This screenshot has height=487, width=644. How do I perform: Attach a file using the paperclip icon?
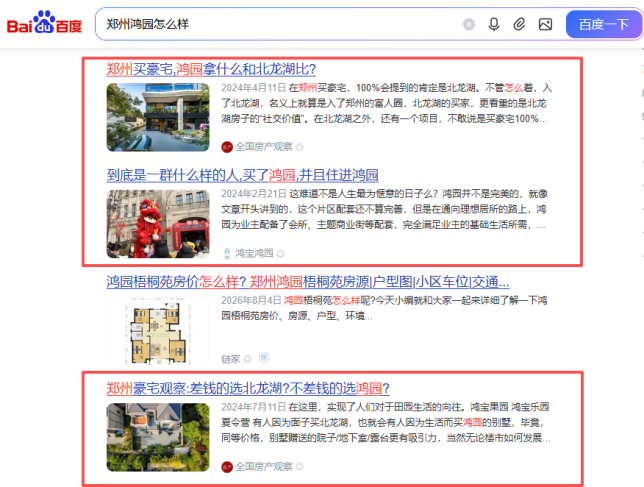point(519,25)
